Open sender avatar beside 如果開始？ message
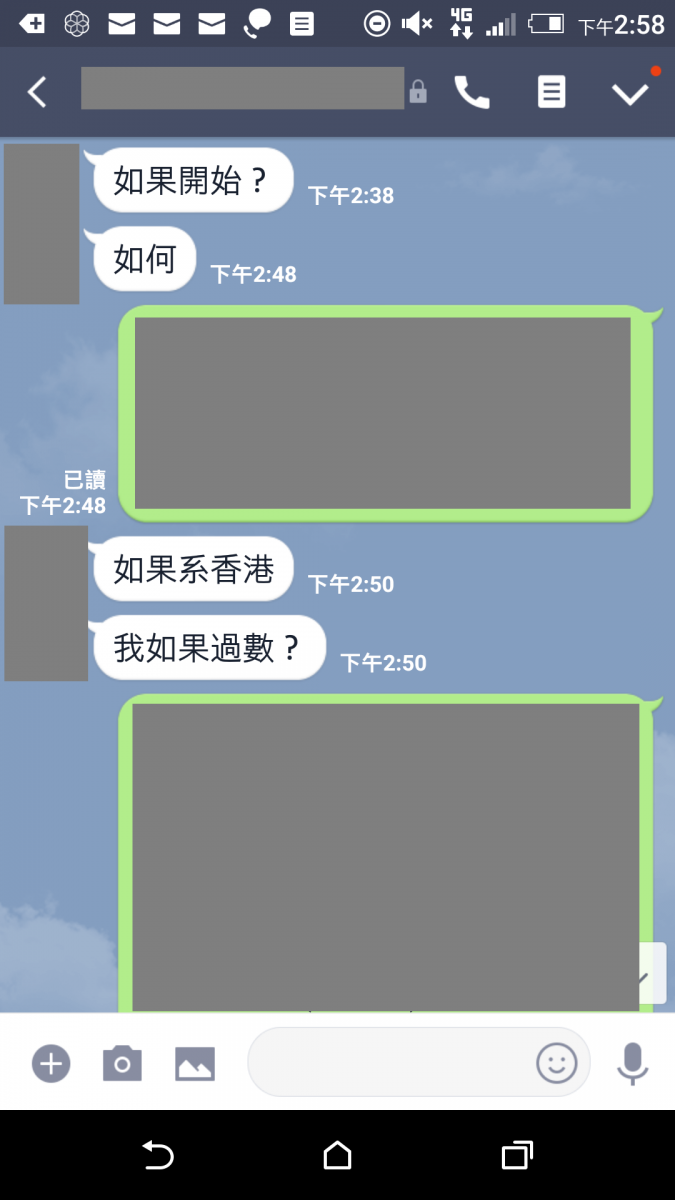 41,223
